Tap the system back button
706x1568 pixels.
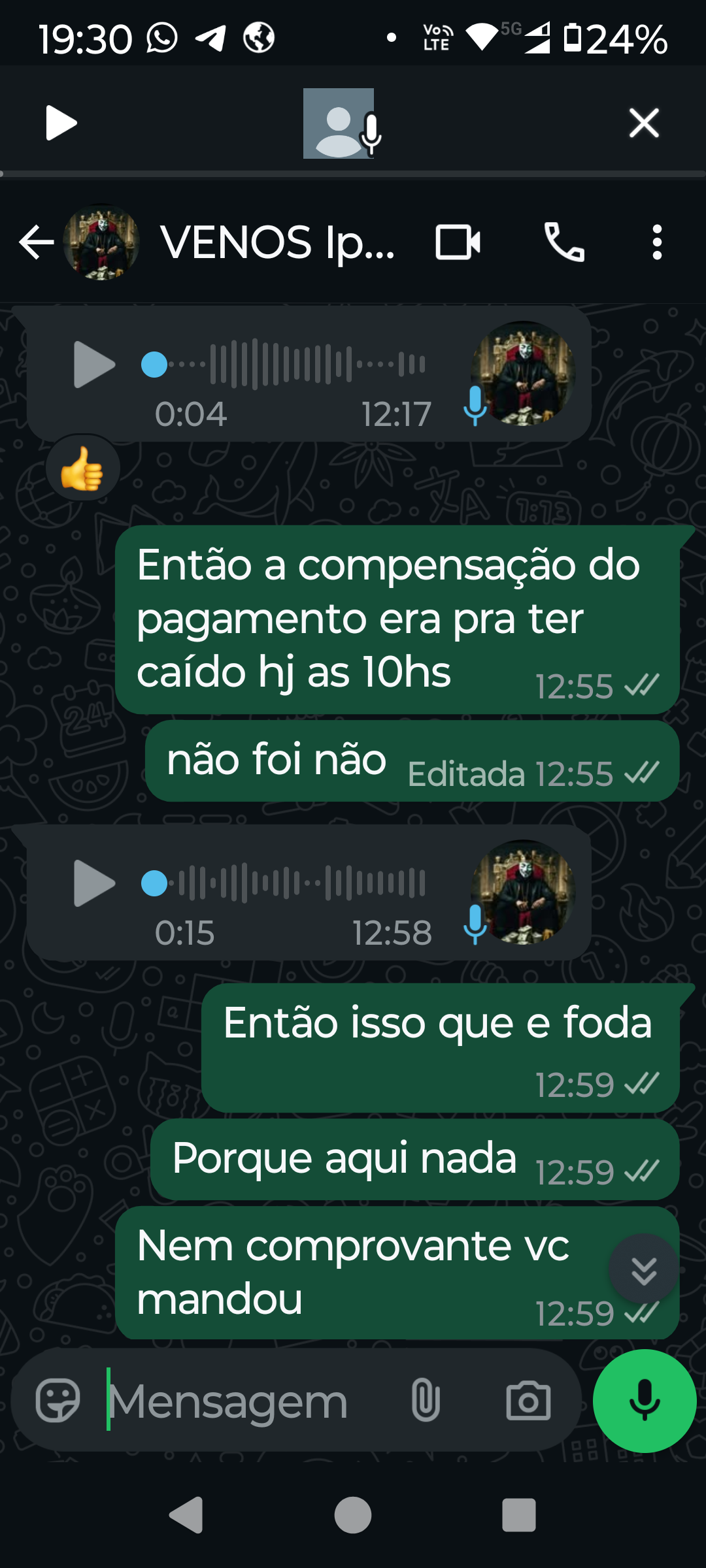pyautogui.click(x=186, y=1514)
